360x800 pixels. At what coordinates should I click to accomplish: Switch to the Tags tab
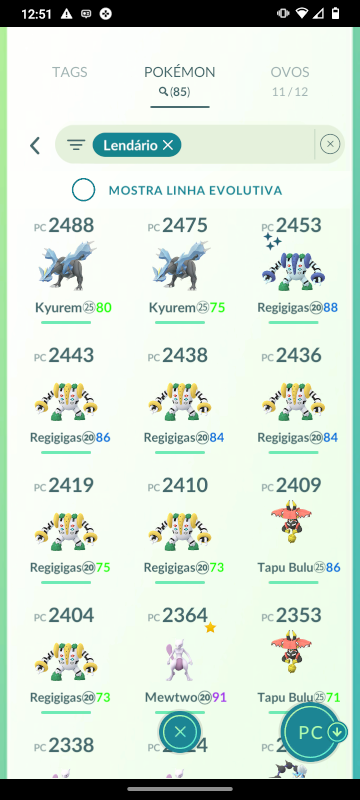69,72
